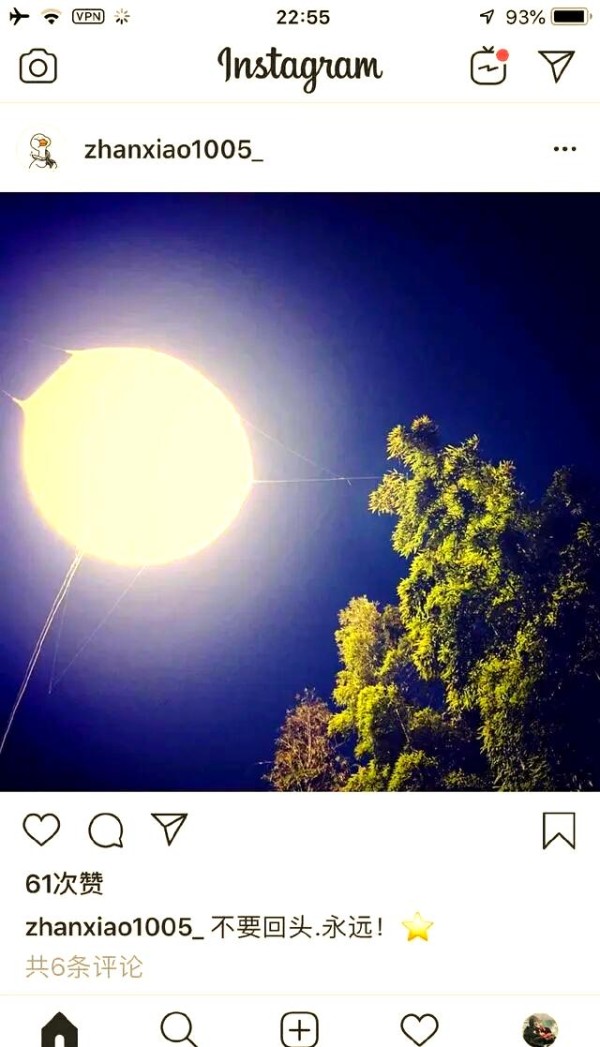
Task: View the 61次赞 likes list
Action: pyautogui.click(x=64, y=884)
